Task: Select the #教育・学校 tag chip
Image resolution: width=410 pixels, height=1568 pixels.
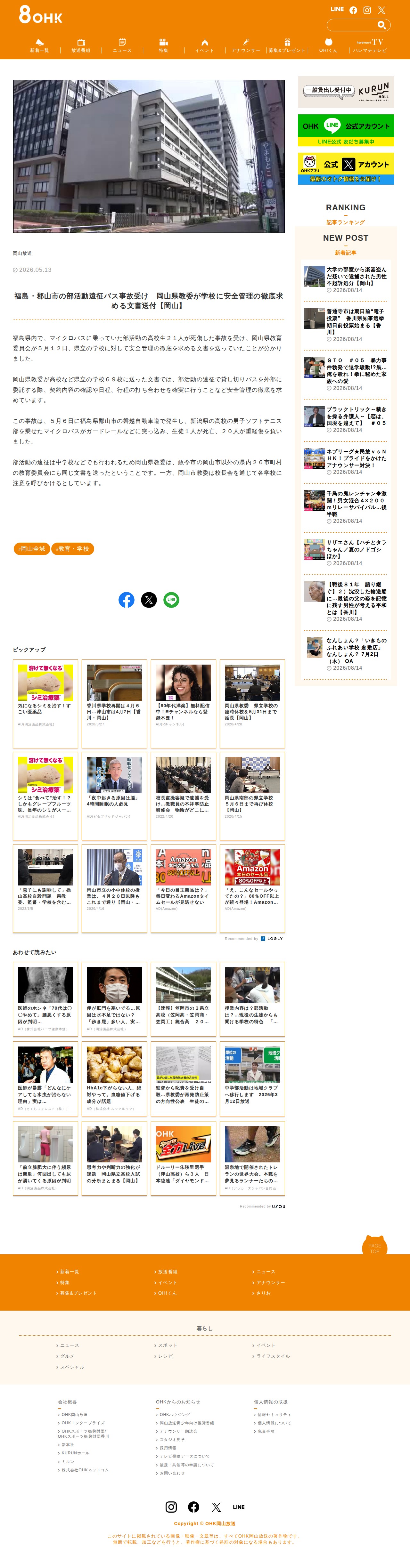Action: point(72,548)
